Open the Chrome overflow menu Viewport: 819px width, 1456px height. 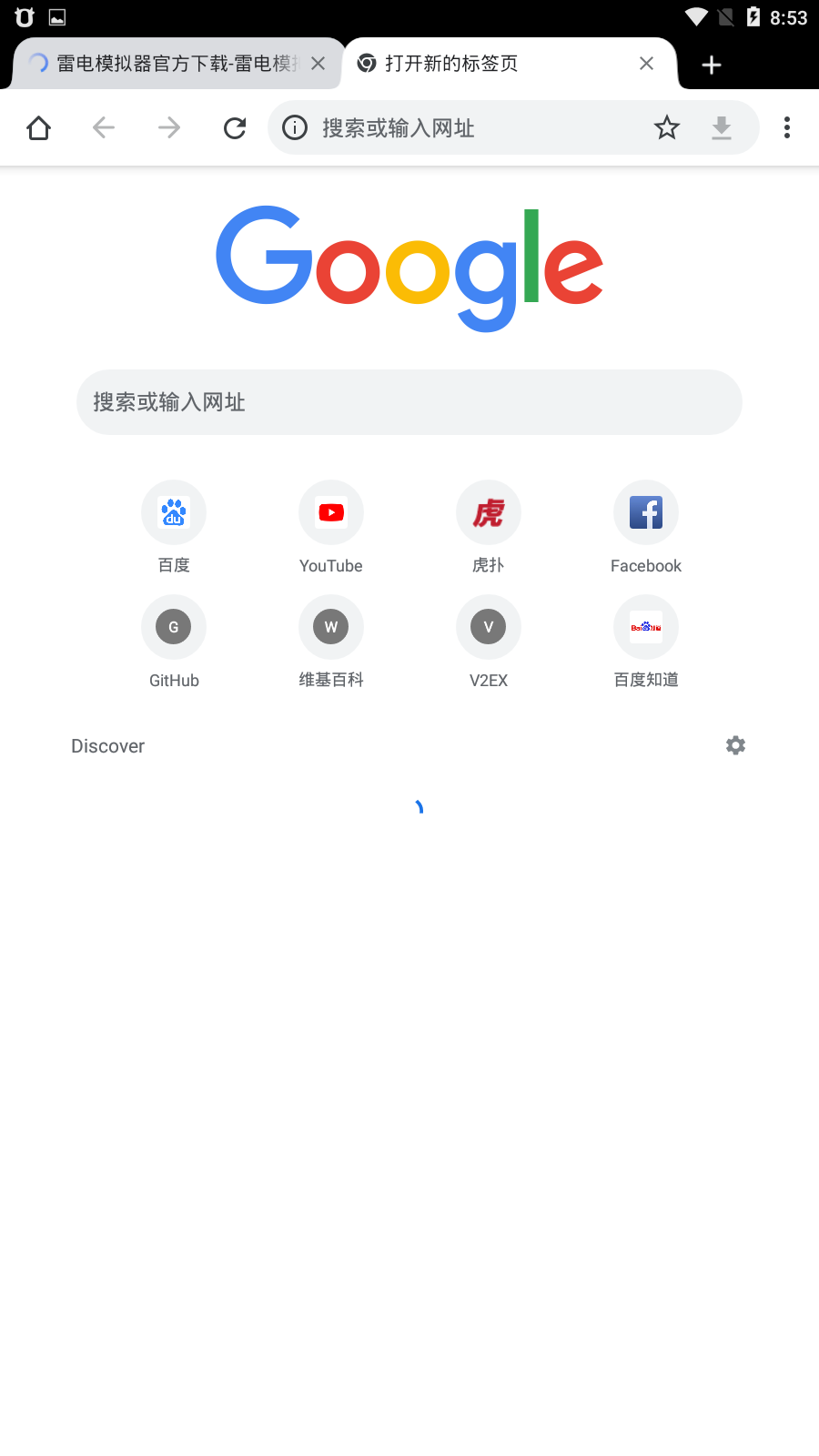coord(787,128)
